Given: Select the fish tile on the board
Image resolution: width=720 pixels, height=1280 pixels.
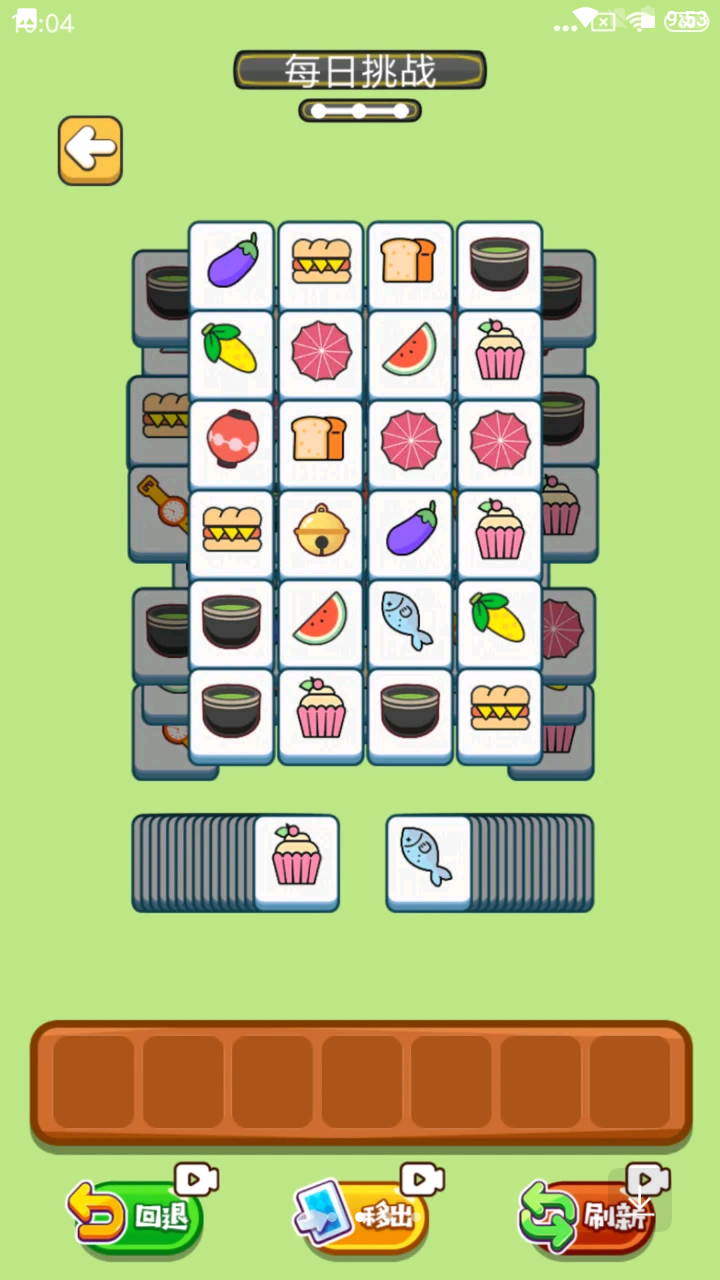Looking at the screenshot, I should 410,620.
